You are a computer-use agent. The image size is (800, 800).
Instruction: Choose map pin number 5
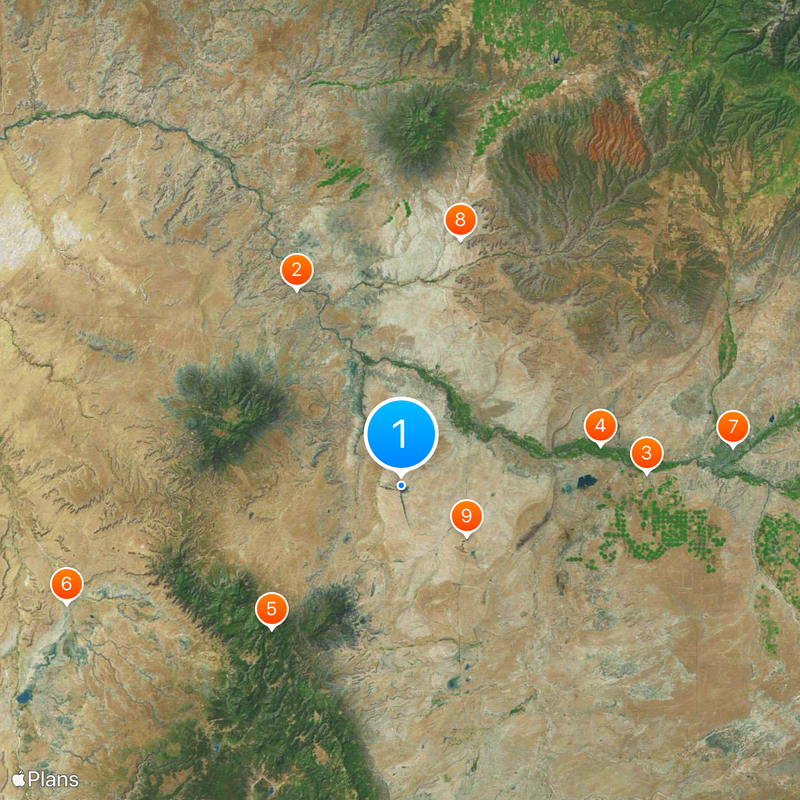271,608
